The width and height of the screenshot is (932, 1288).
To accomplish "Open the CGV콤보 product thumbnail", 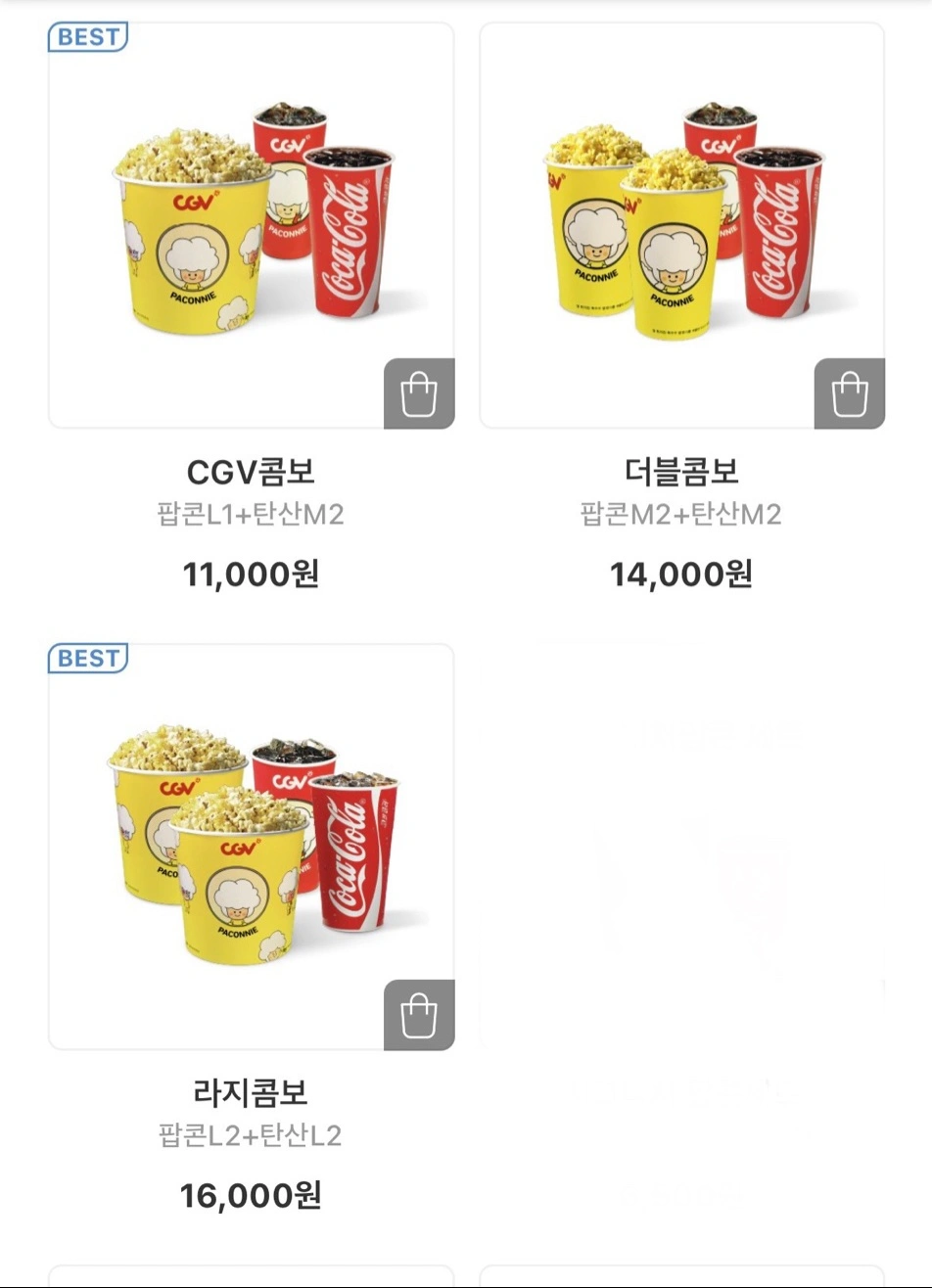I will (252, 223).
